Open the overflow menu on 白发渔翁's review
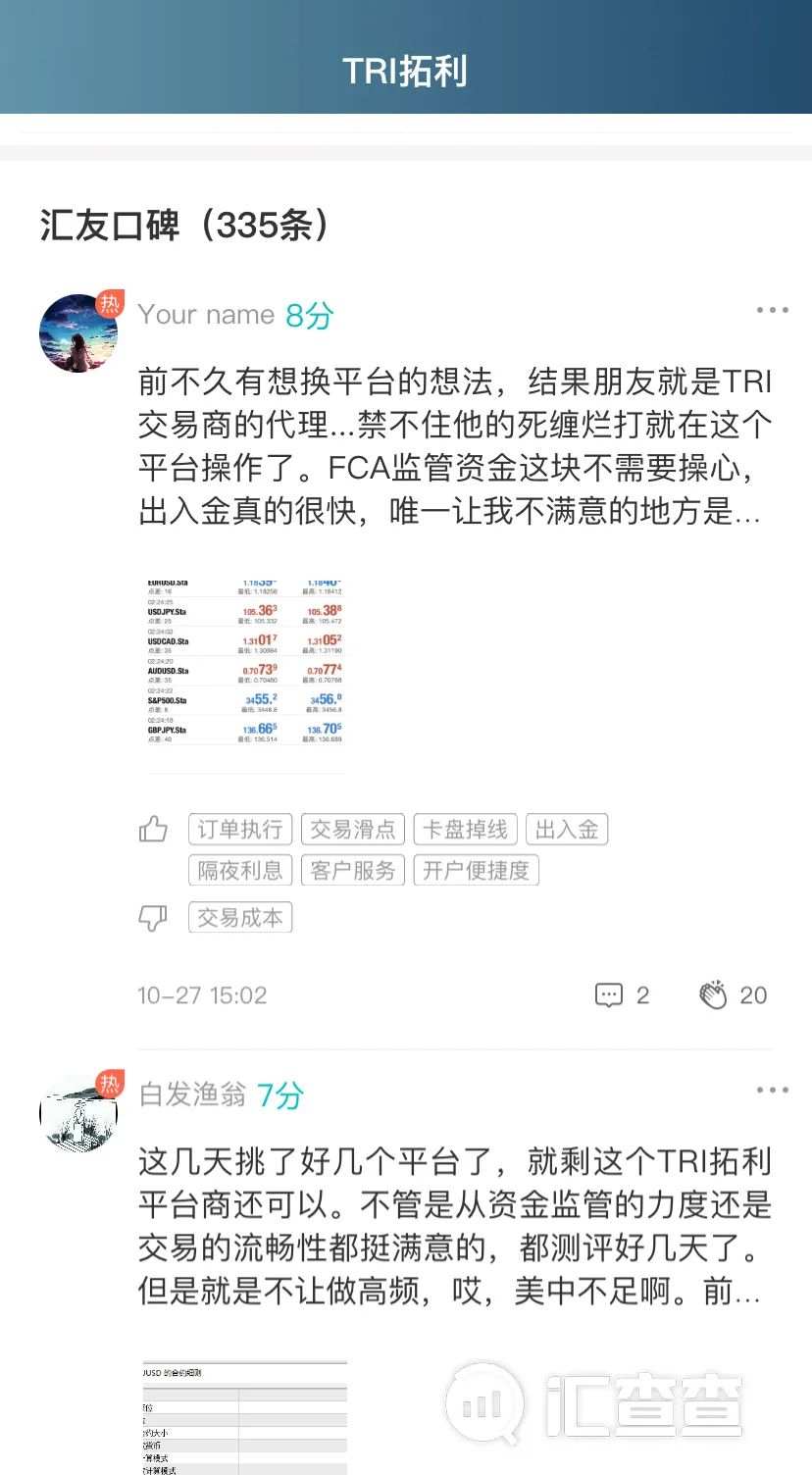 772,1090
